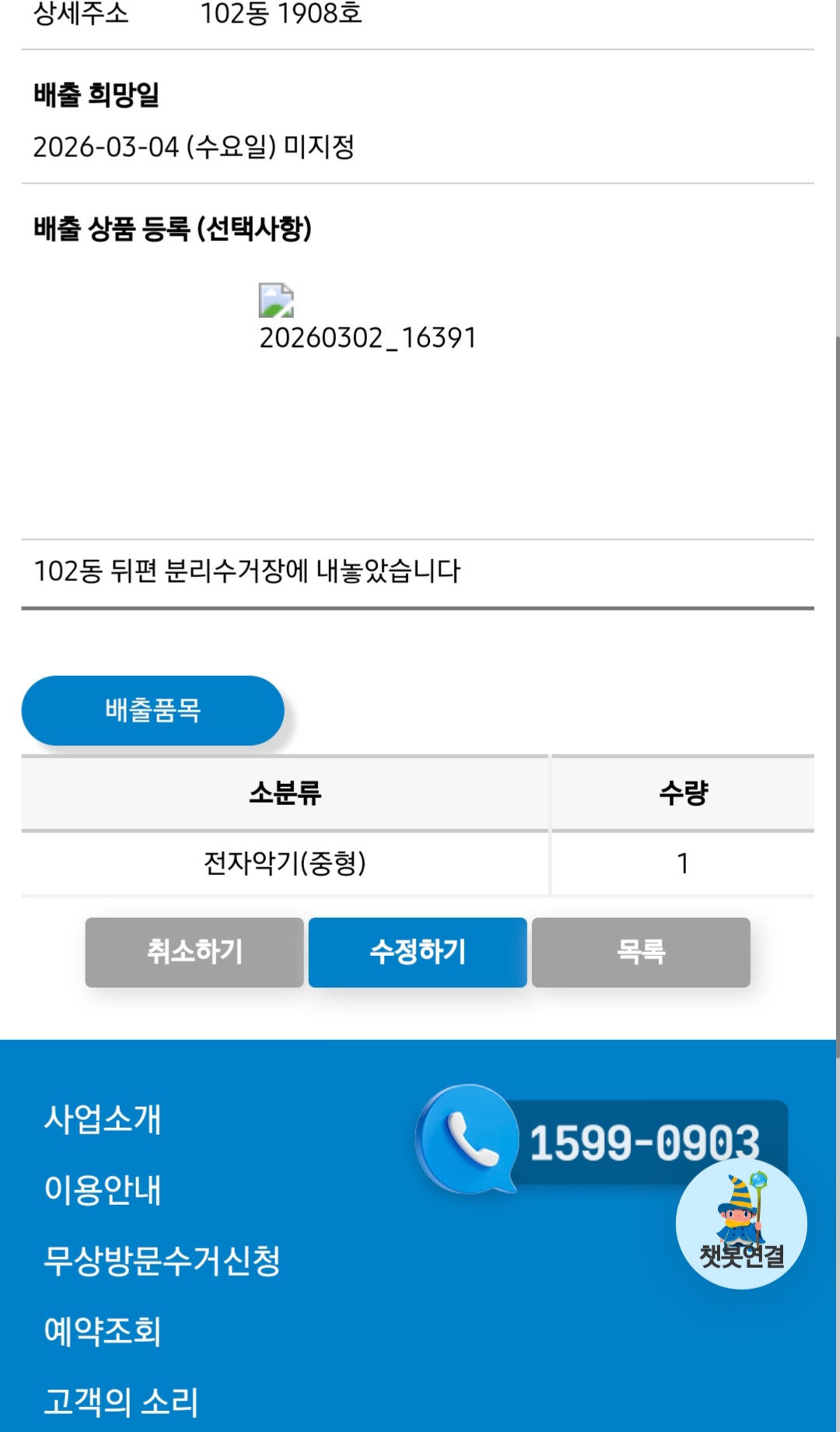Screen dimensions: 840x1432
Task: Open the 무상방문수거신청 link
Action: [162, 1261]
